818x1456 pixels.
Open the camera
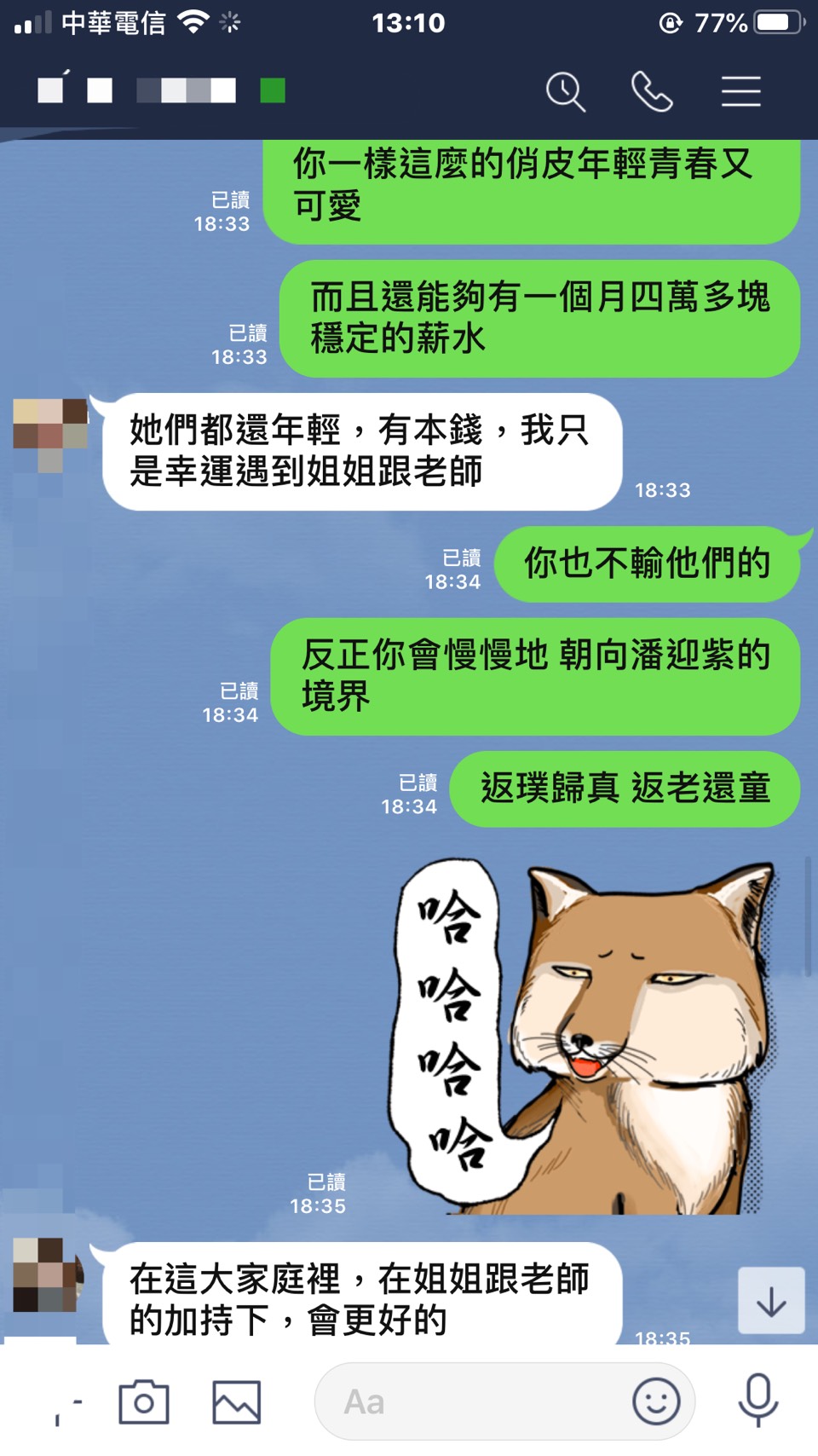click(x=143, y=1401)
